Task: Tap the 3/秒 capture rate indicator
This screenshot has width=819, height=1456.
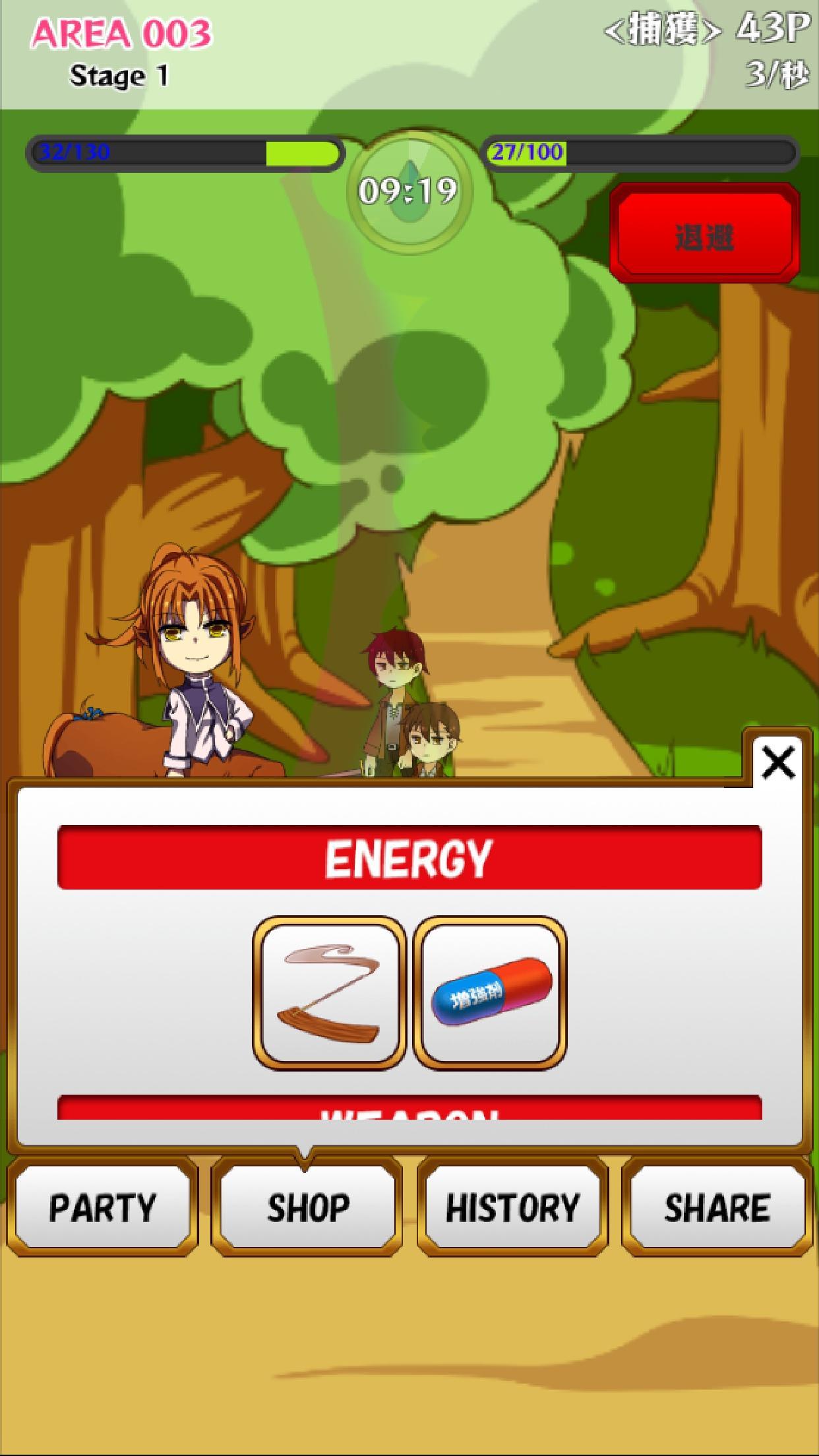Action: 778,71
